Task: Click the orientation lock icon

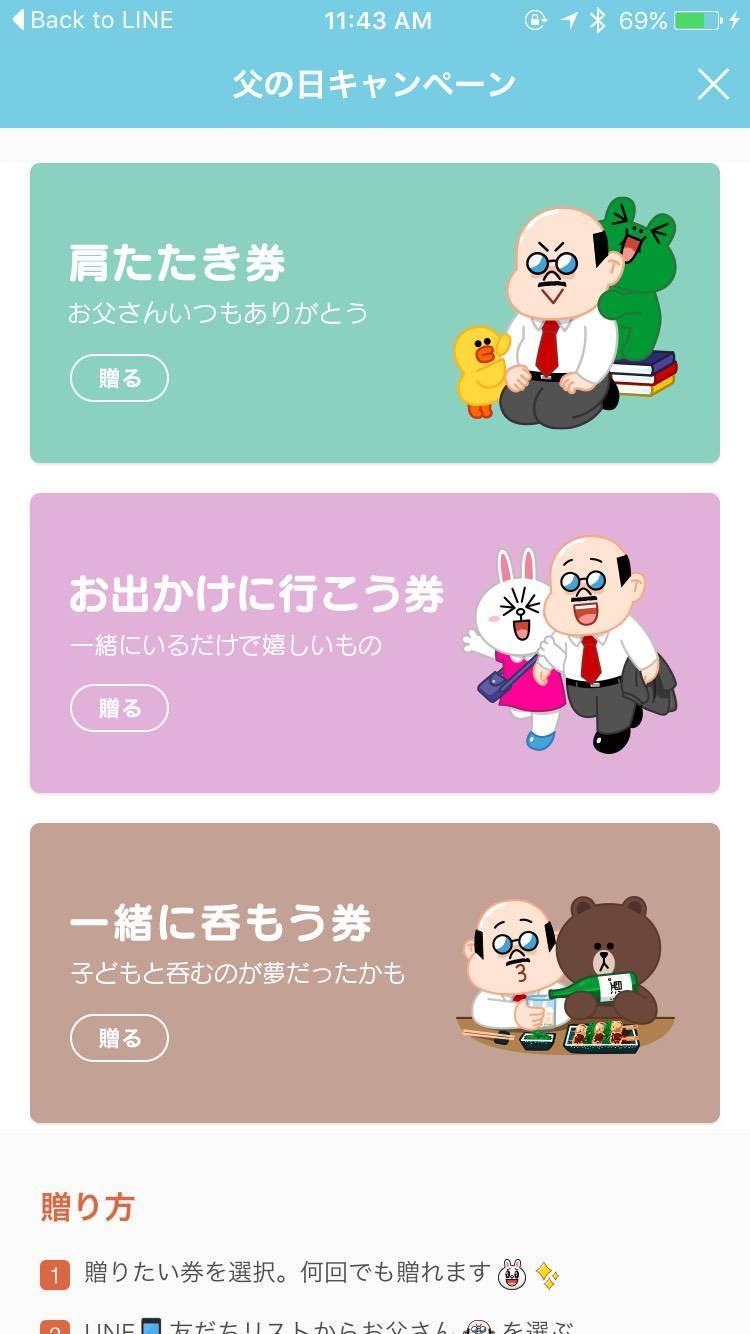Action: (536, 18)
